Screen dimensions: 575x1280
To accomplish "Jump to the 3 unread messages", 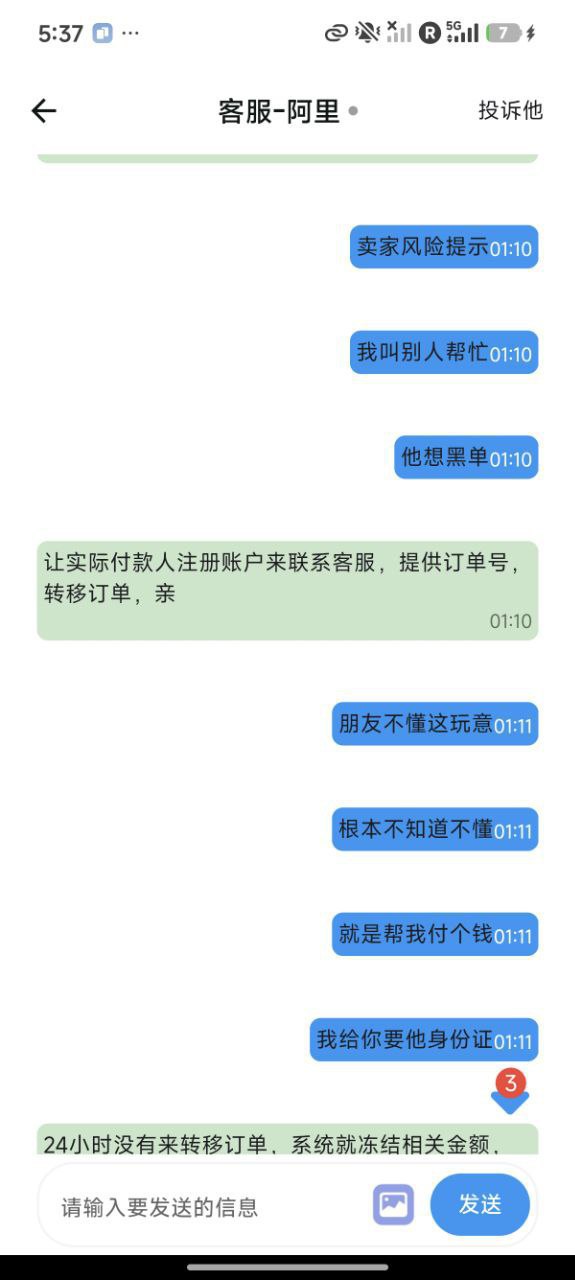I will tap(510, 1092).
